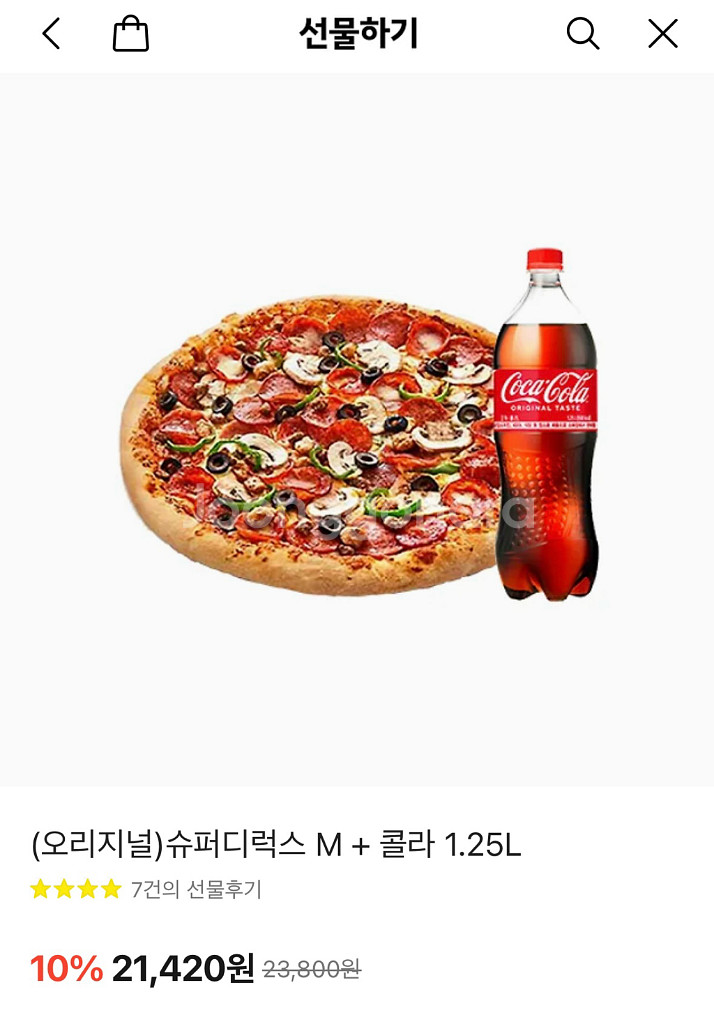Open the shopping bag
714x1024 pixels.
pos(130,35)
